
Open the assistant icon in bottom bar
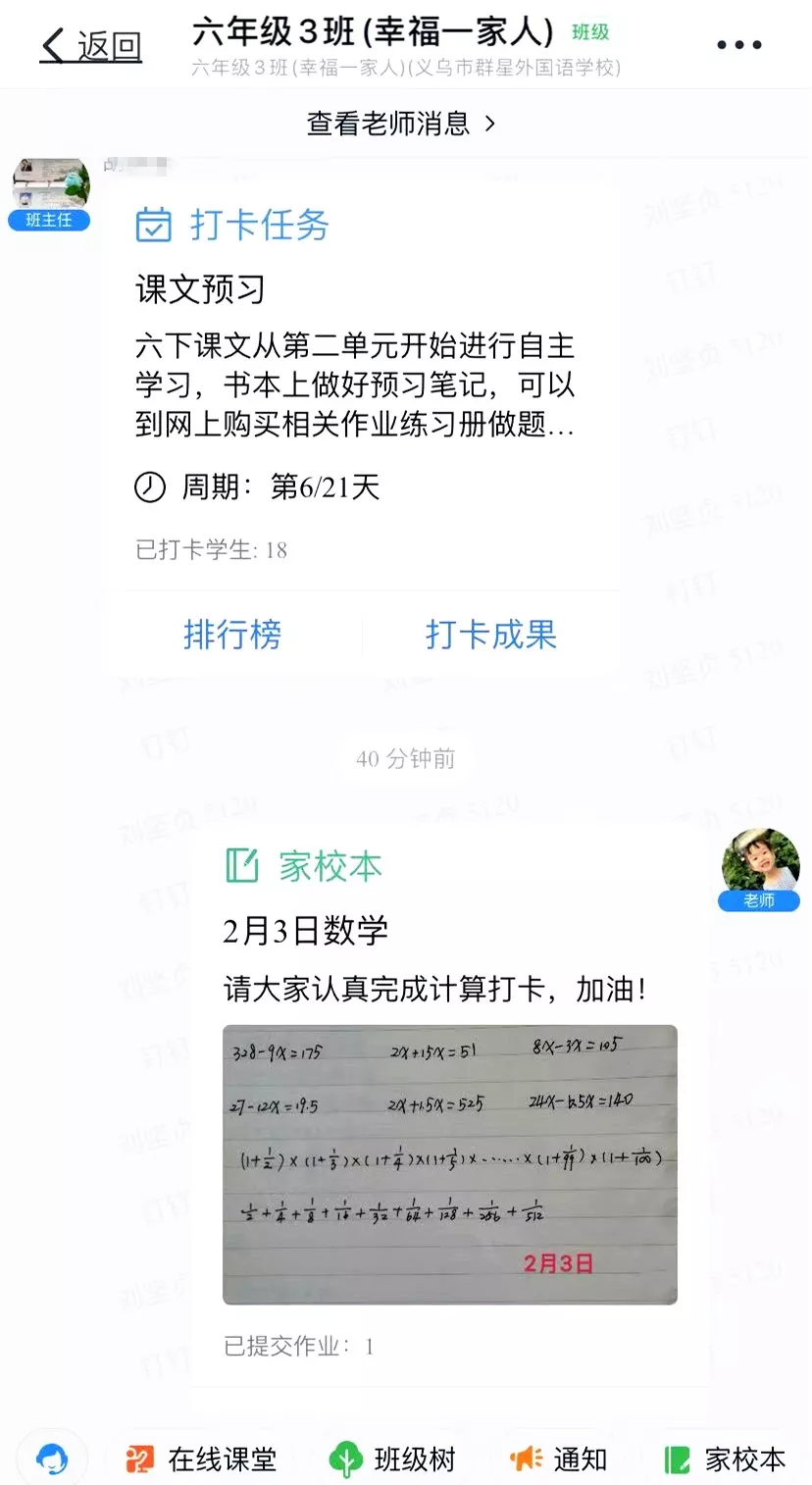pyautogui.click(x=51, y=1459)
